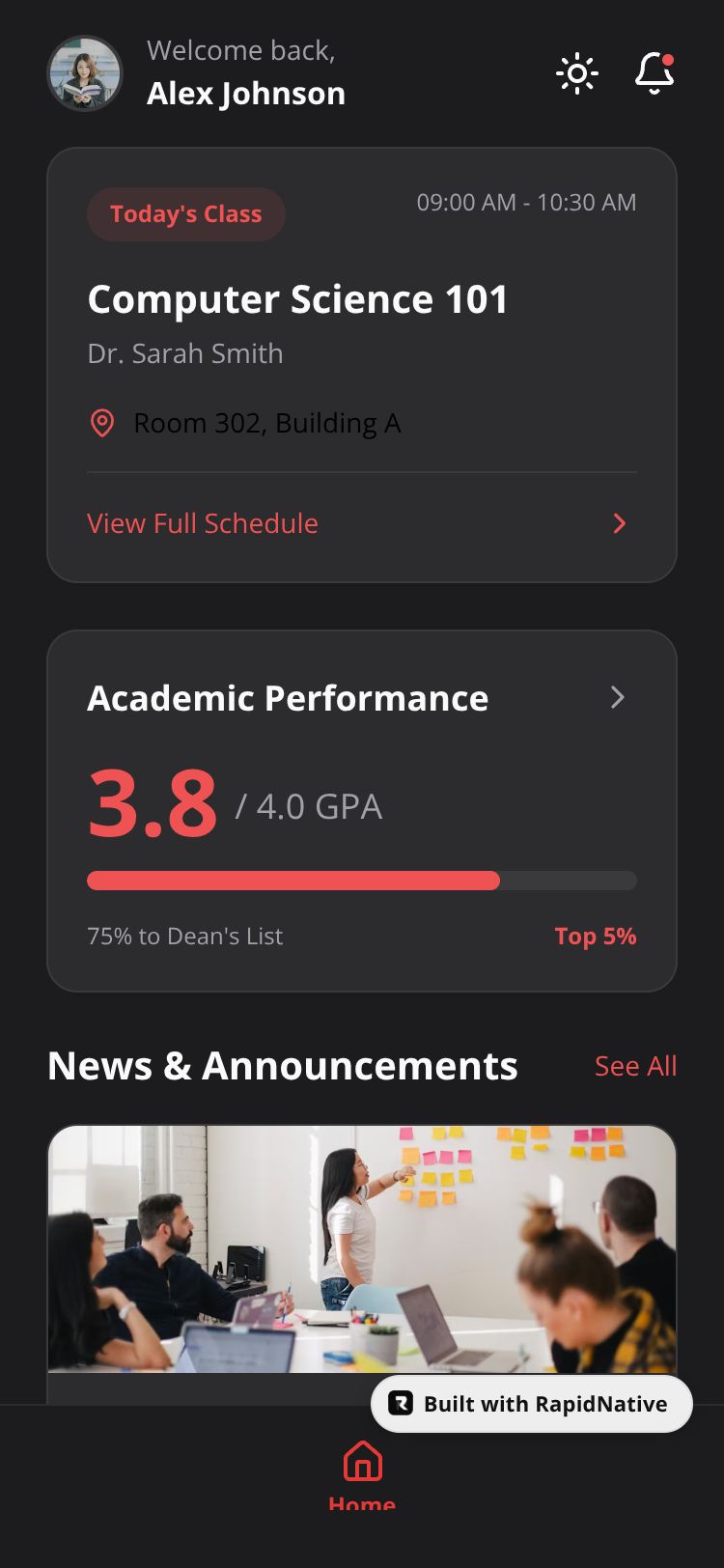View the full class schedule
The width and height of the screenshot is (724, 1568).
[203, 523]
